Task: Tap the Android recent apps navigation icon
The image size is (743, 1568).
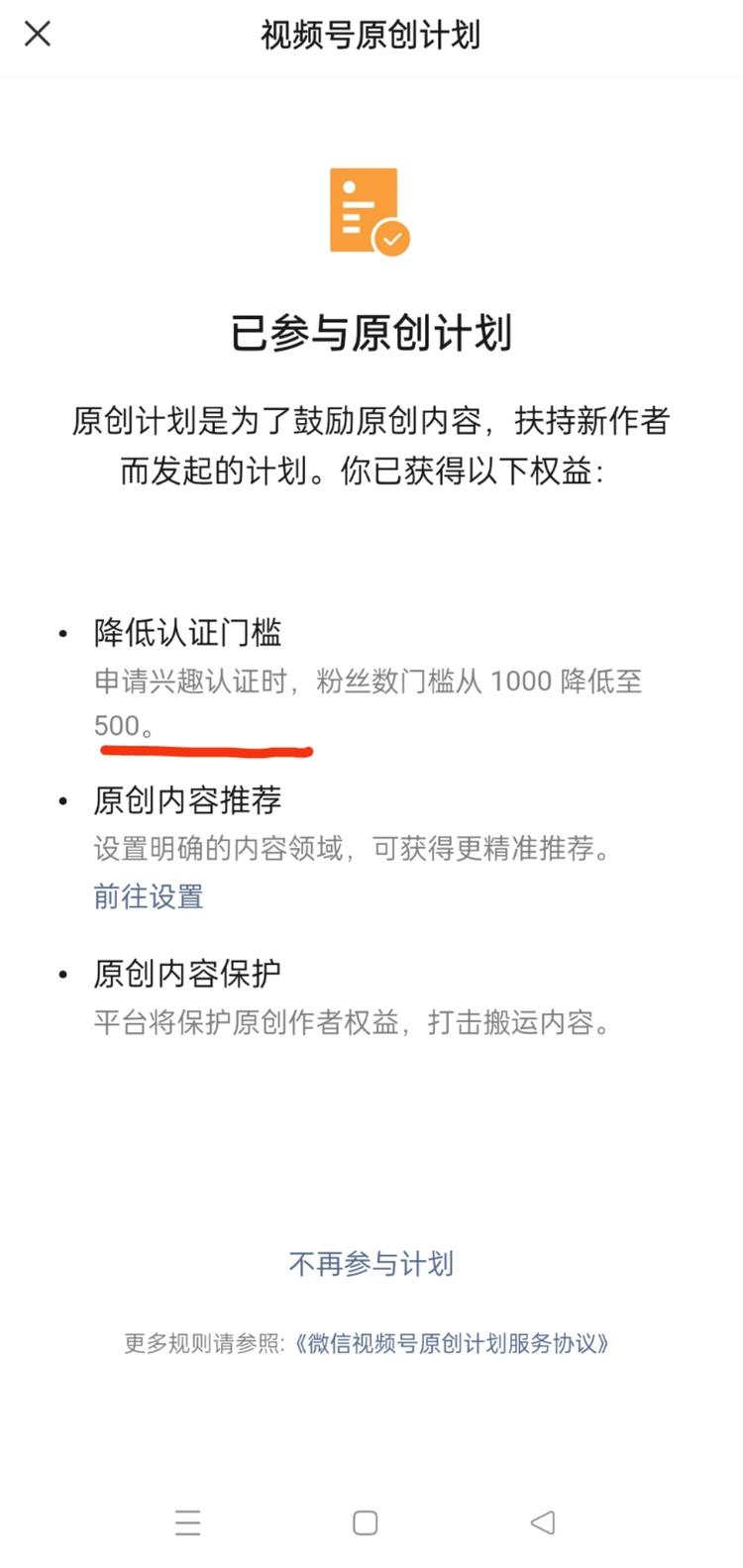Action: 188,1522
